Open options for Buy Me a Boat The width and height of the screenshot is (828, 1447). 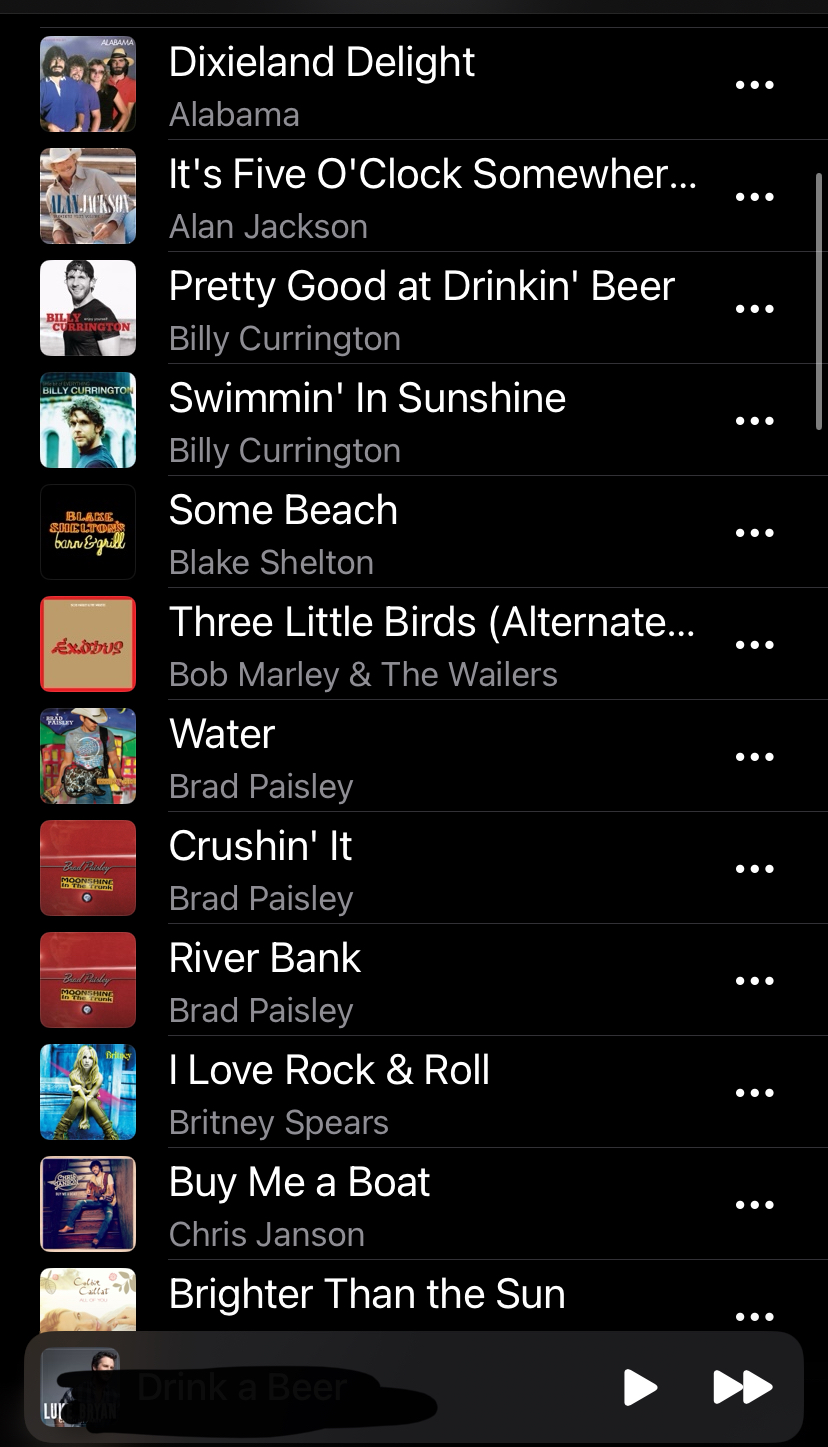tap(754, 1205)
